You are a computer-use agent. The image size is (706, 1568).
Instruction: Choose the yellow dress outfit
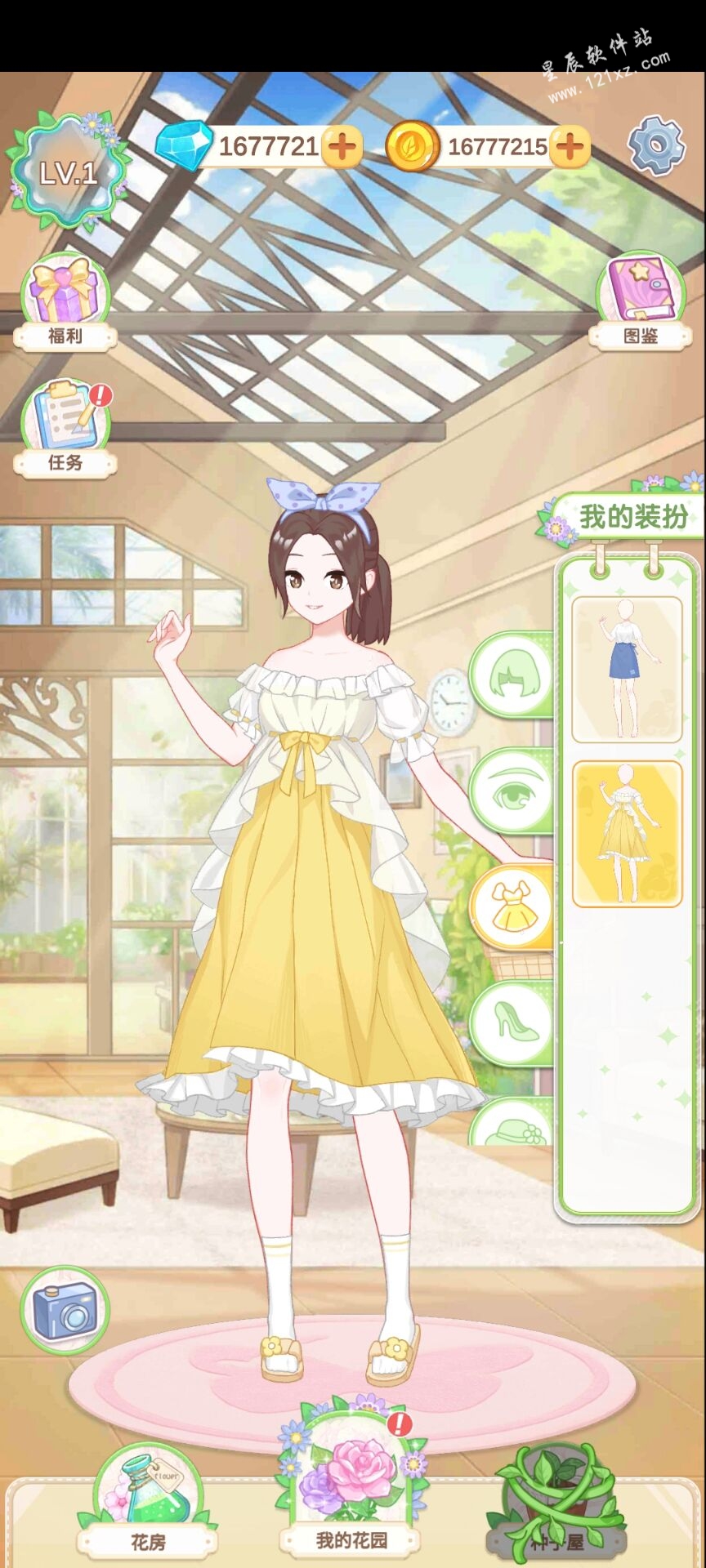tap(627, 834)
